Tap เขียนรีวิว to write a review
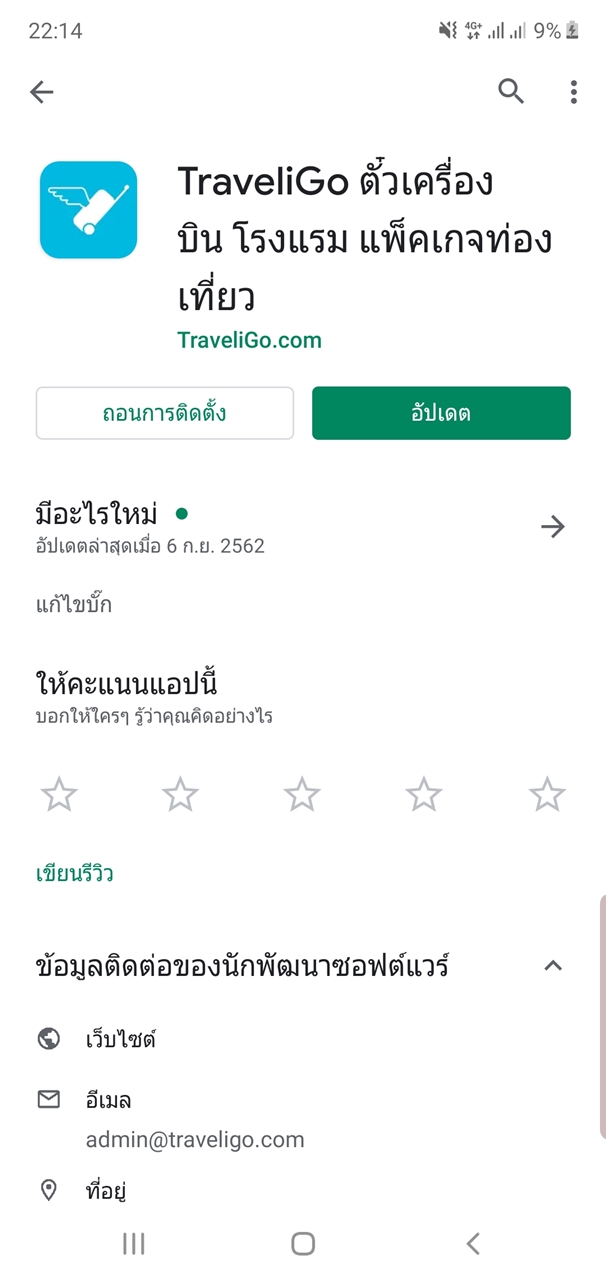The height and width of the screenshot is (1280, 606). 75,874
